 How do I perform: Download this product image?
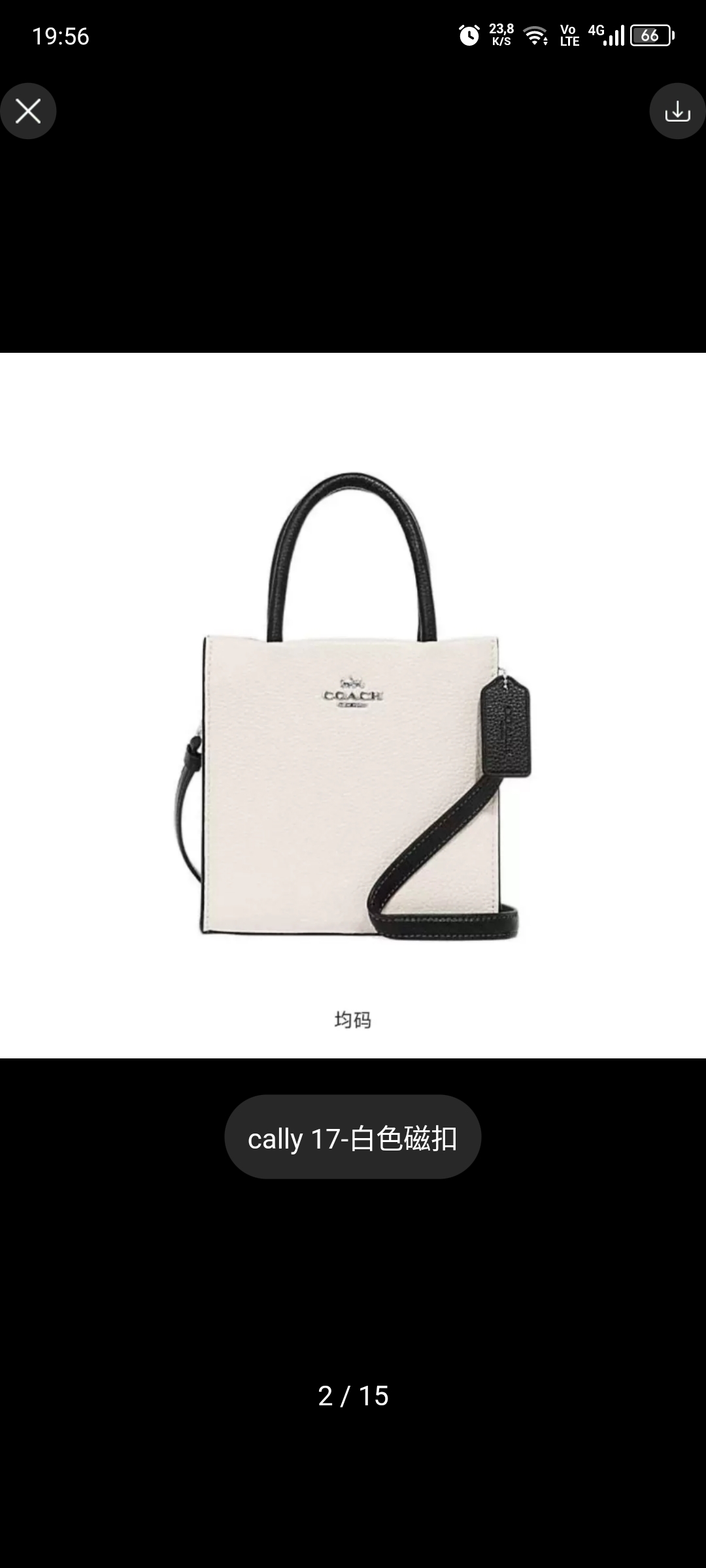coord(677,111)
